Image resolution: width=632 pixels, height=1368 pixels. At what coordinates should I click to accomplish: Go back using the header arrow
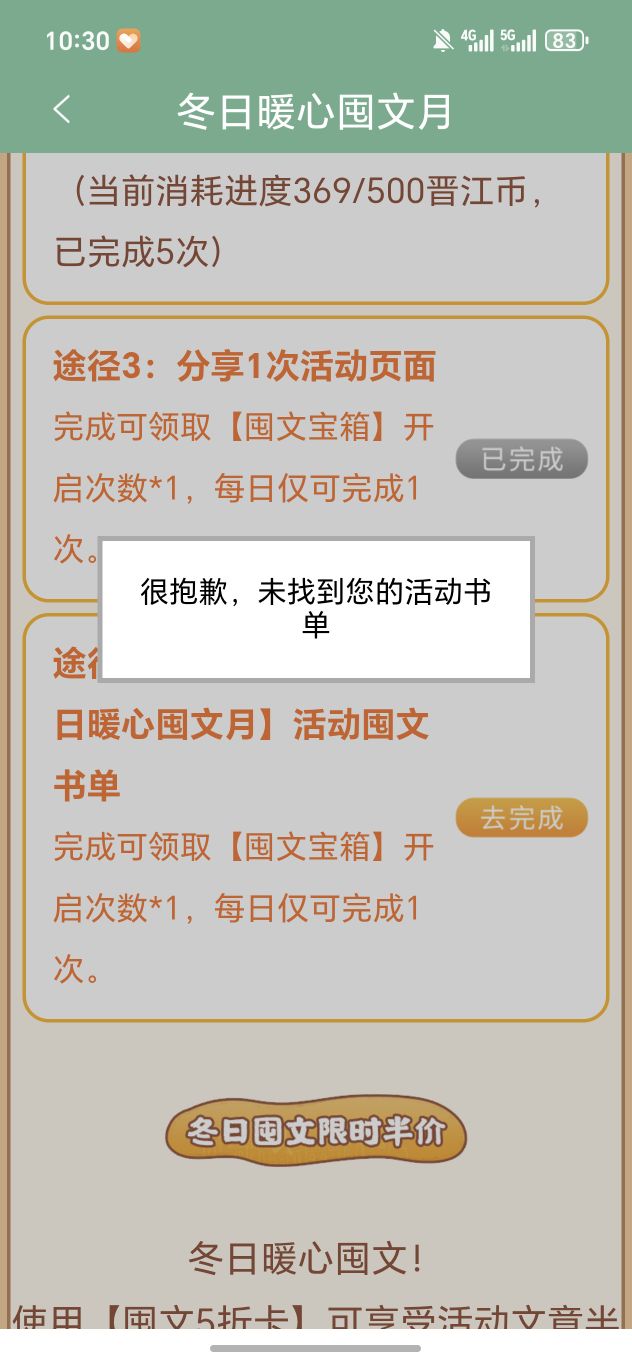(x=62, y=109)
